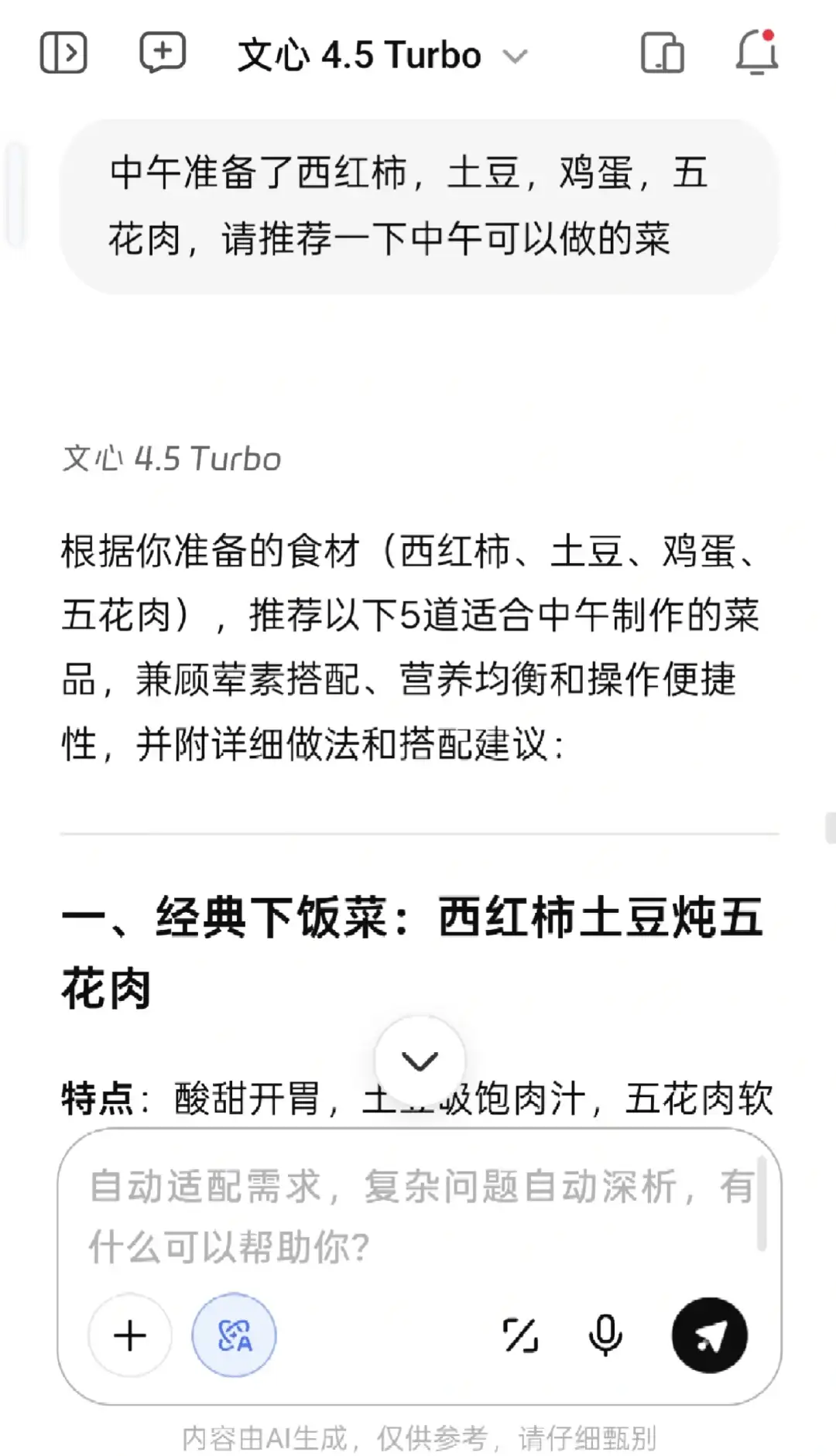Tap the black paper-plane send icon
This screenshot has width=836, height=1456.
(x=709, y=1333)
